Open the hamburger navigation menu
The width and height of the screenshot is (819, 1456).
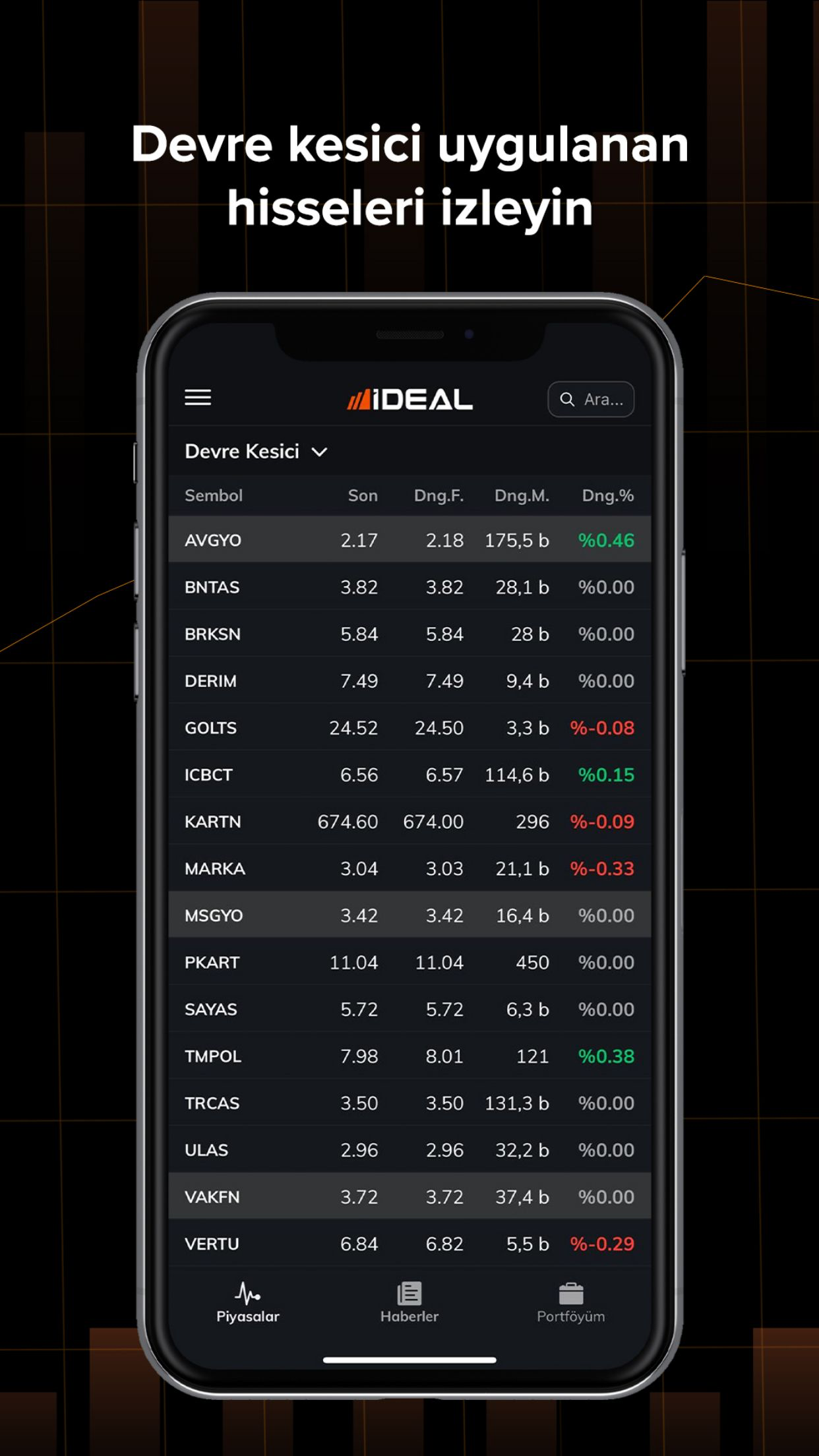197,398
